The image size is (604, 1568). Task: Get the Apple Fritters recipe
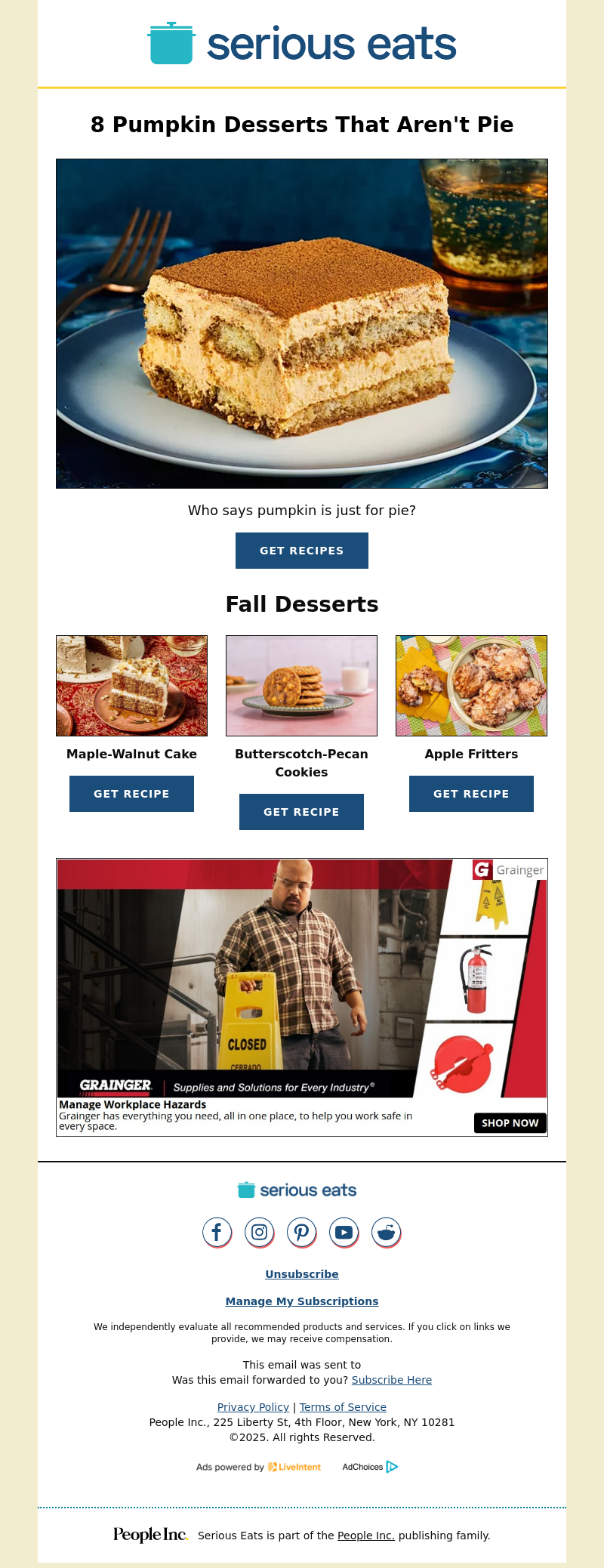tap(471, 794)
